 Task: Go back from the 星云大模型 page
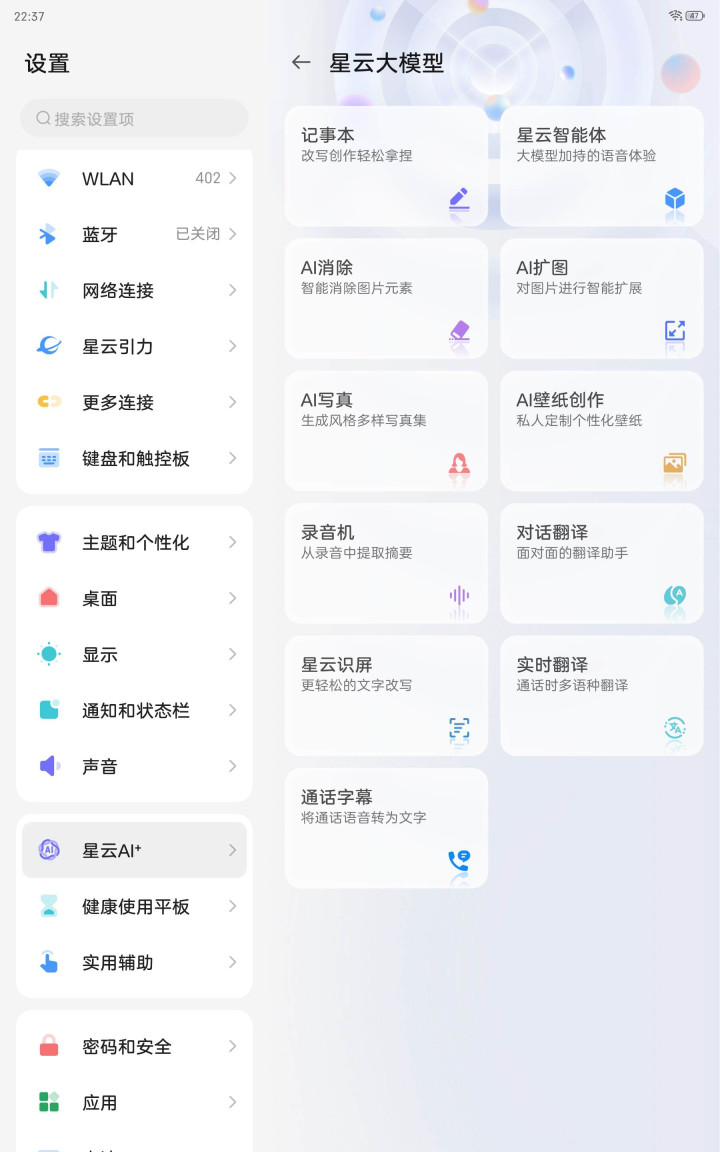click(301, 63)
